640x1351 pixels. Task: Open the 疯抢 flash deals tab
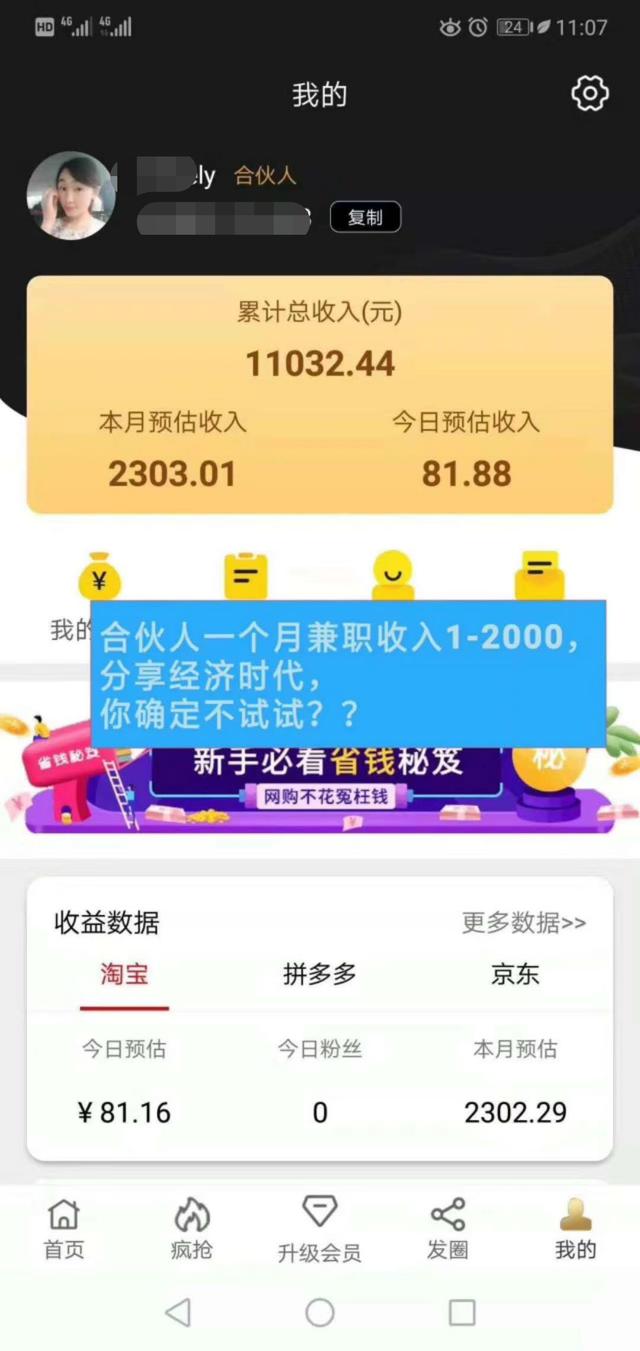pyautogui.click(x=192, y=1230)
